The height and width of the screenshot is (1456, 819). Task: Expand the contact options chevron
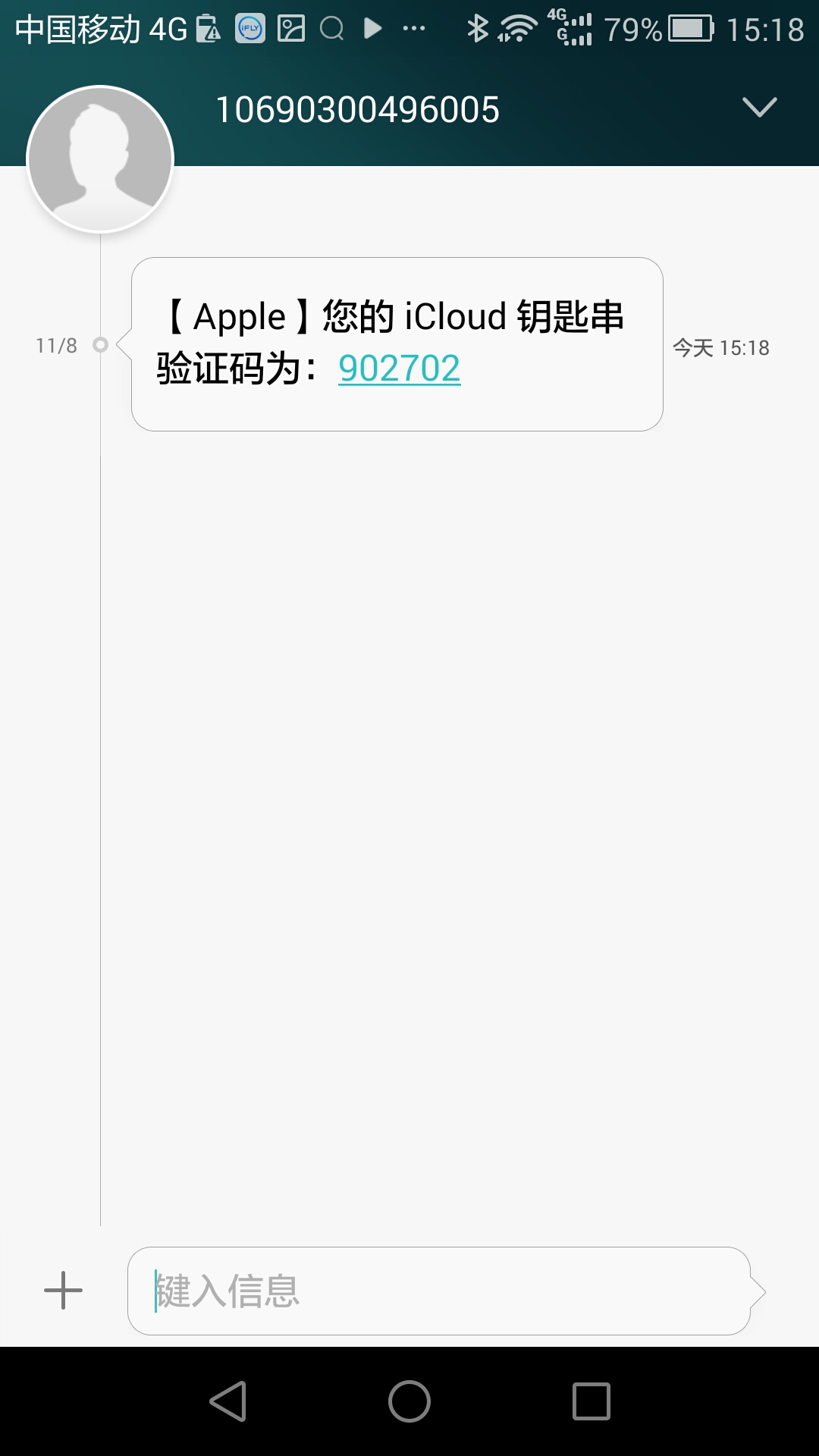tap(759, 108)
